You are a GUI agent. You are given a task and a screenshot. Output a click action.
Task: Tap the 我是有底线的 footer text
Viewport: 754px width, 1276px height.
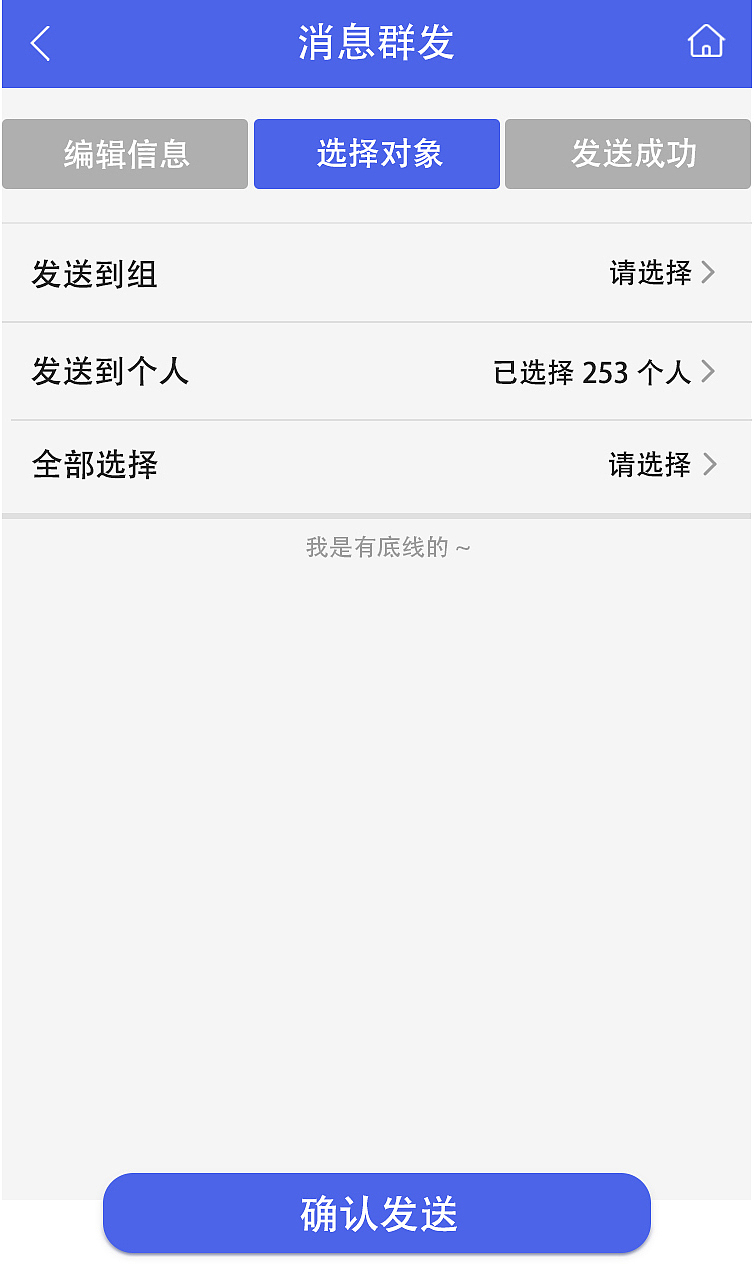(376, 546)
